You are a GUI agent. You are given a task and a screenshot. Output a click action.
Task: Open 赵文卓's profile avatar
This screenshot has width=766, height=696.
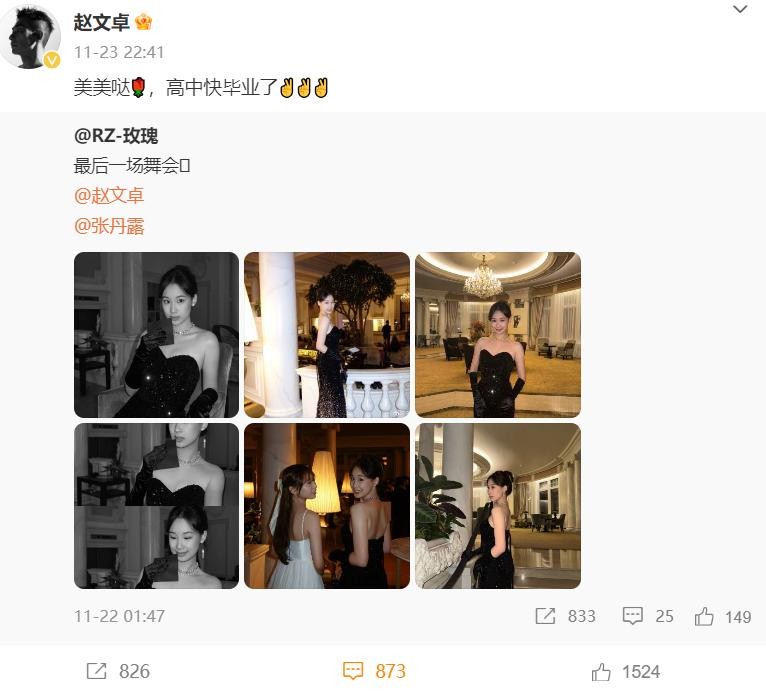pyautogui.click(x=31, y=37)
